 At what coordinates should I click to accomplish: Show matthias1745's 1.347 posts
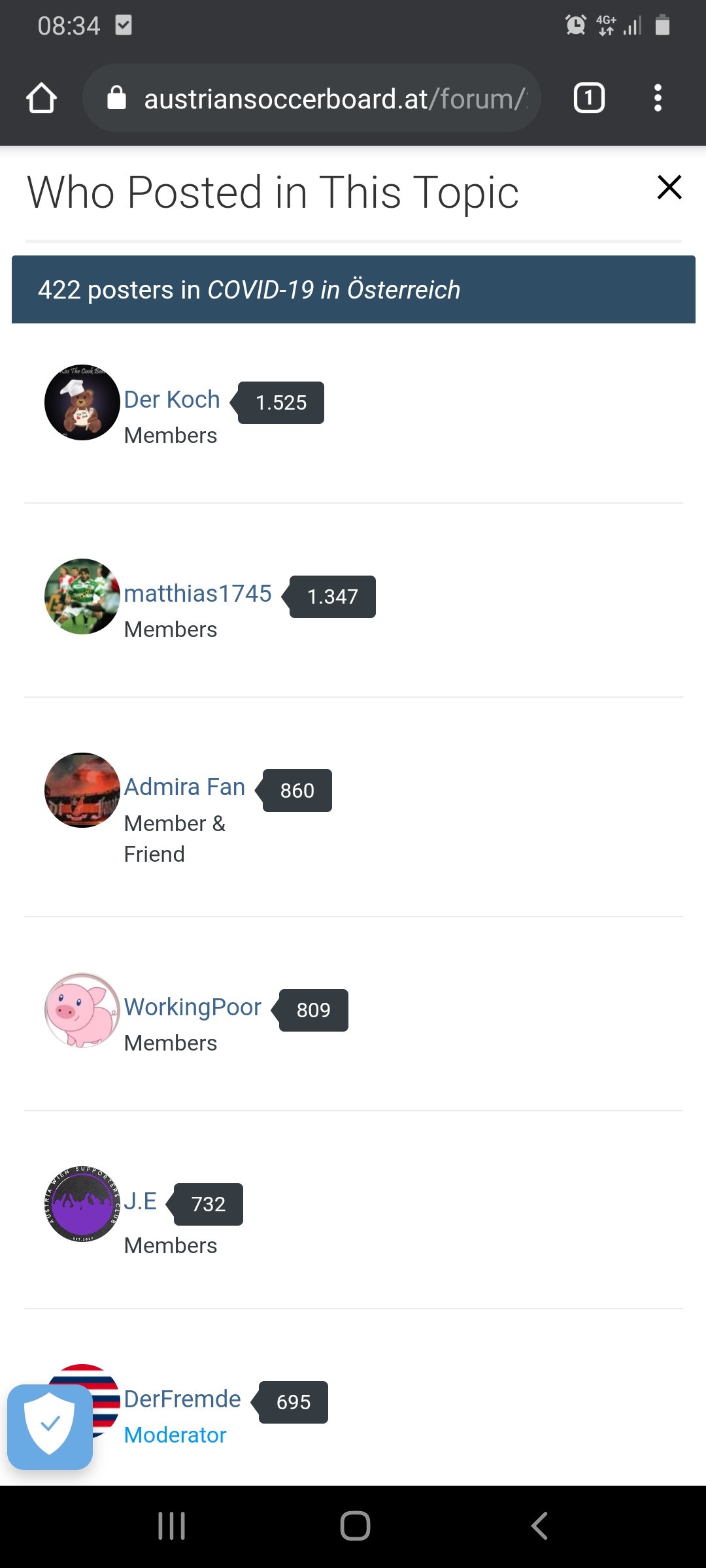point(333,596)
